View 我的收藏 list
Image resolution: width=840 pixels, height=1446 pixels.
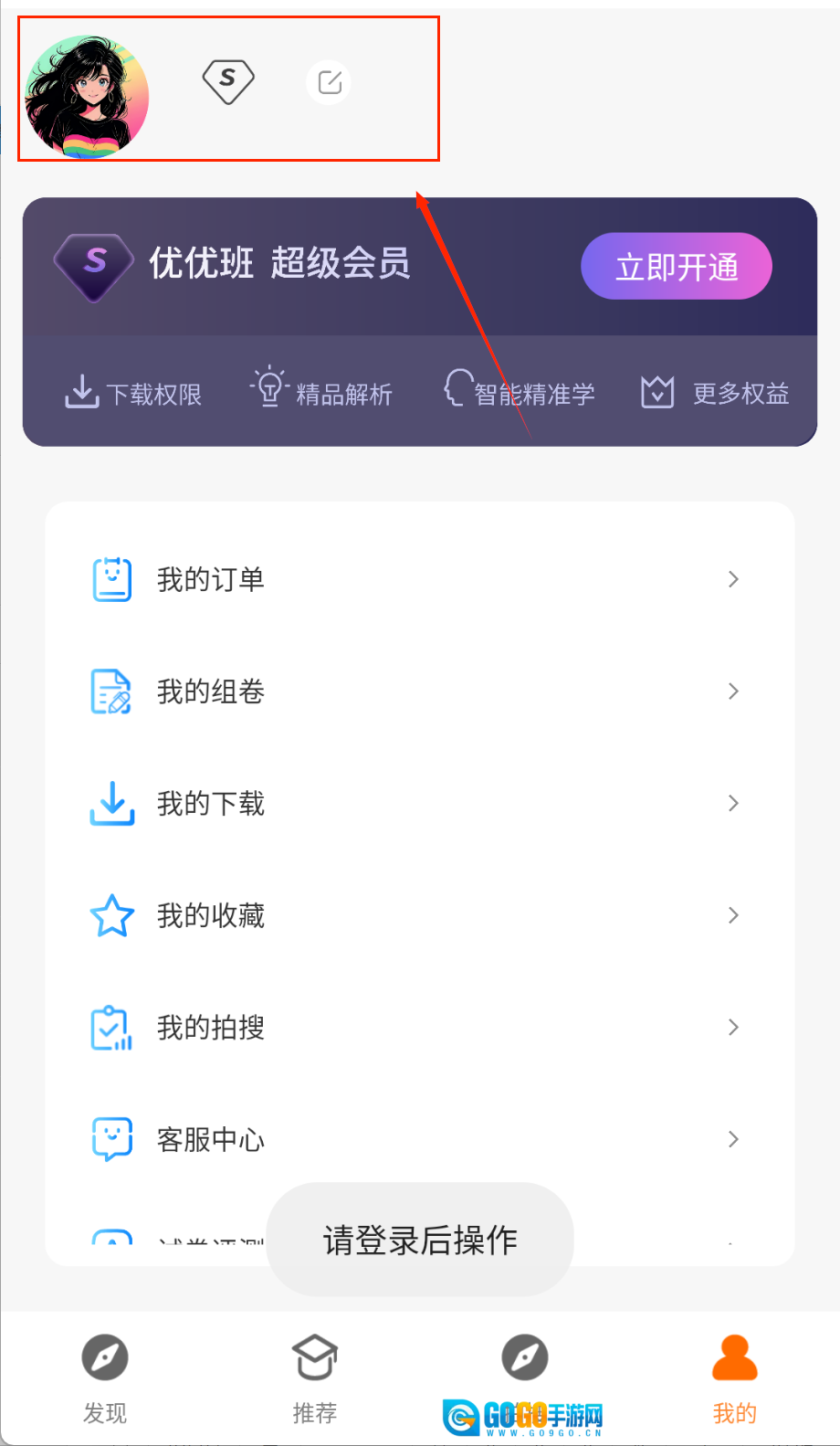tap(415, 915)
